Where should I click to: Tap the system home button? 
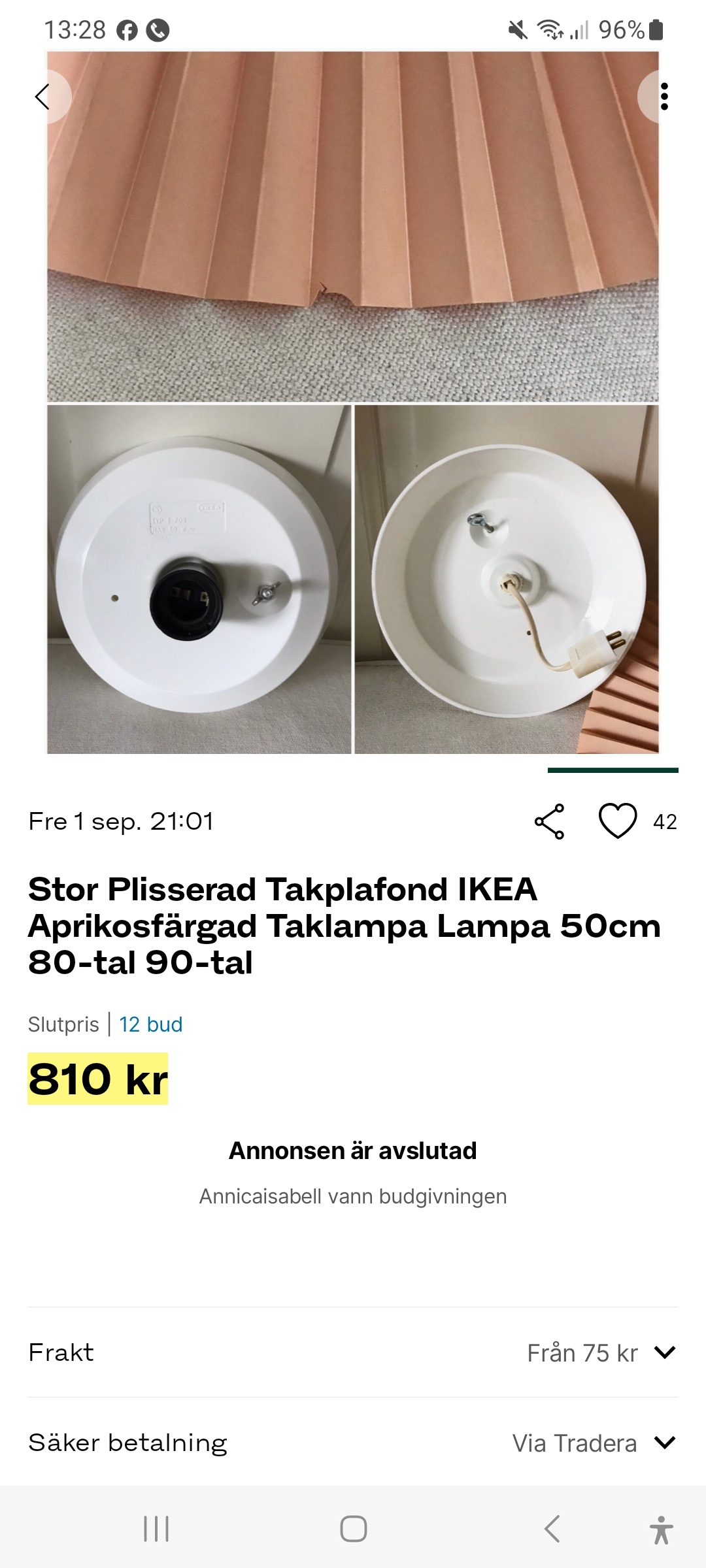tap(353, 1529)
